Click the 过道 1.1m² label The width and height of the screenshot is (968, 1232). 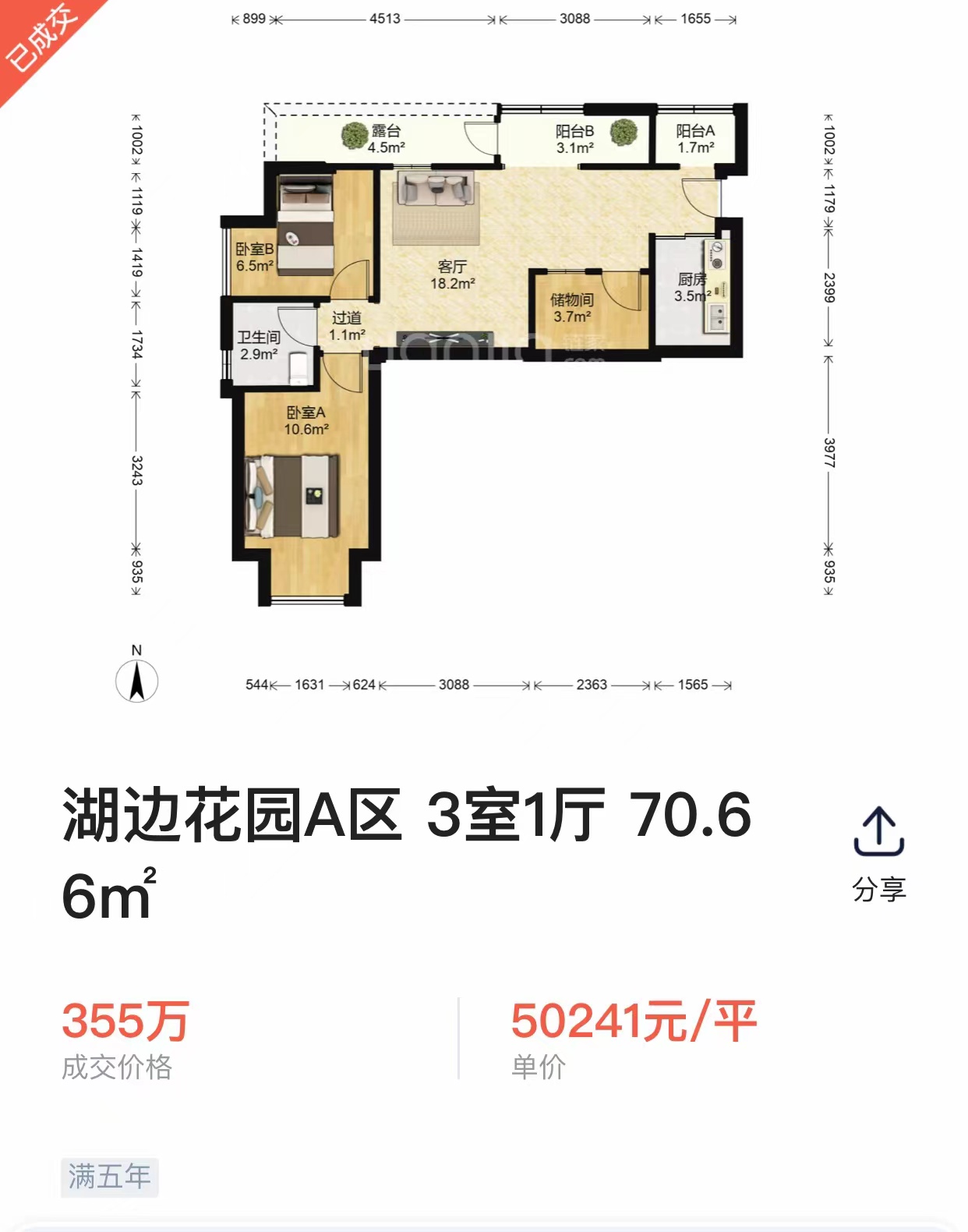pos(348,324)
